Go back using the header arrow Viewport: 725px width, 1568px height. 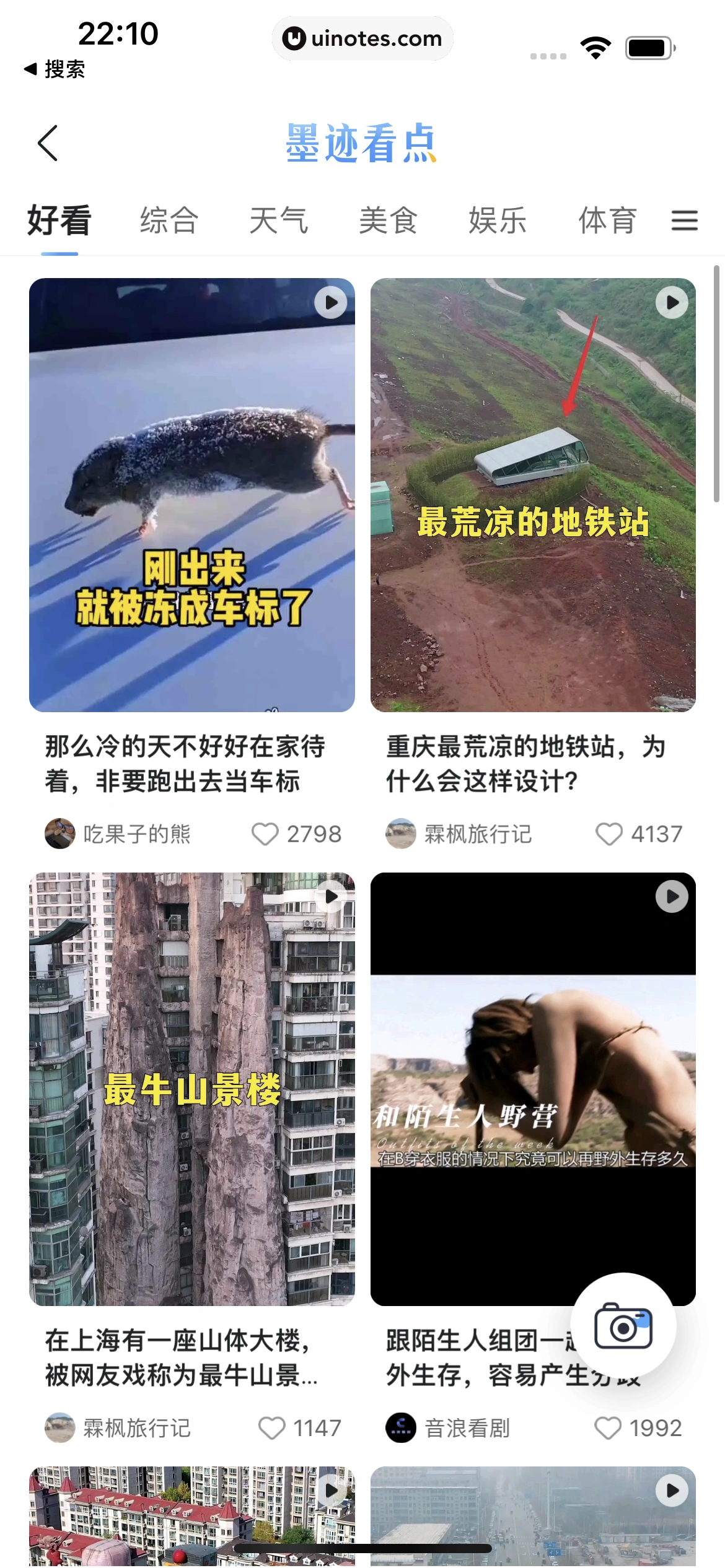(48, 143)
